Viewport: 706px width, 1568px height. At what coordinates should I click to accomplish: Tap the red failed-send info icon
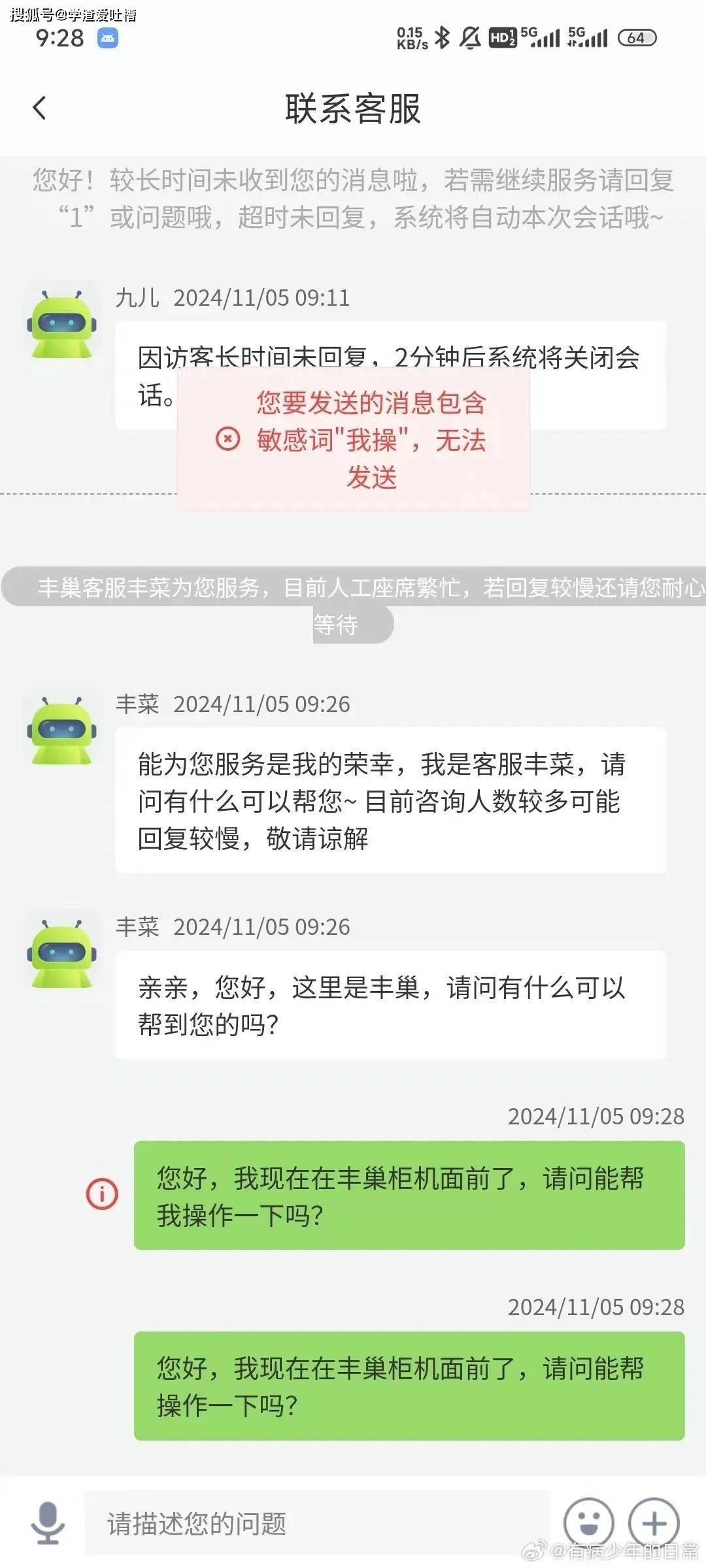[x=102, y=1194]
